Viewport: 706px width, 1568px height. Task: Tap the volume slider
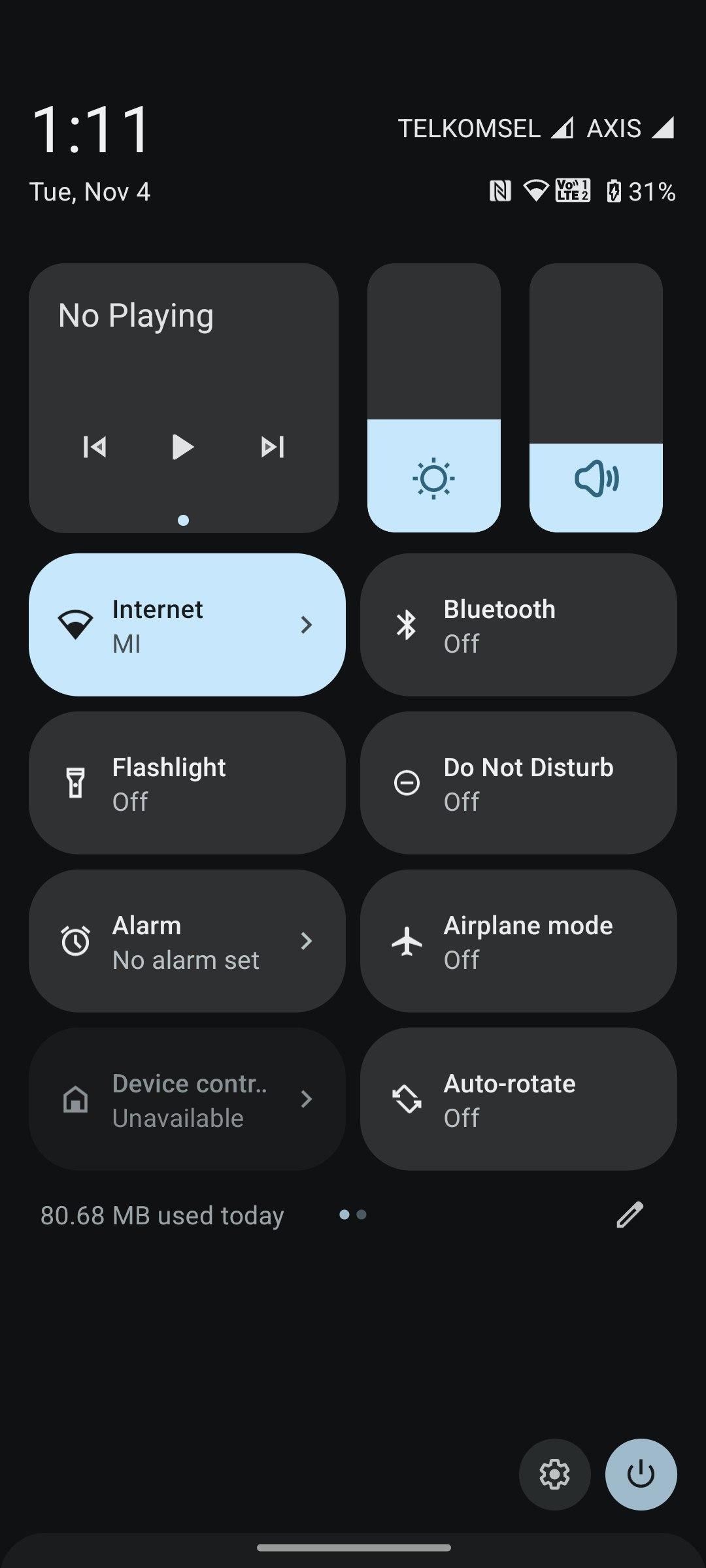(596, 399)
